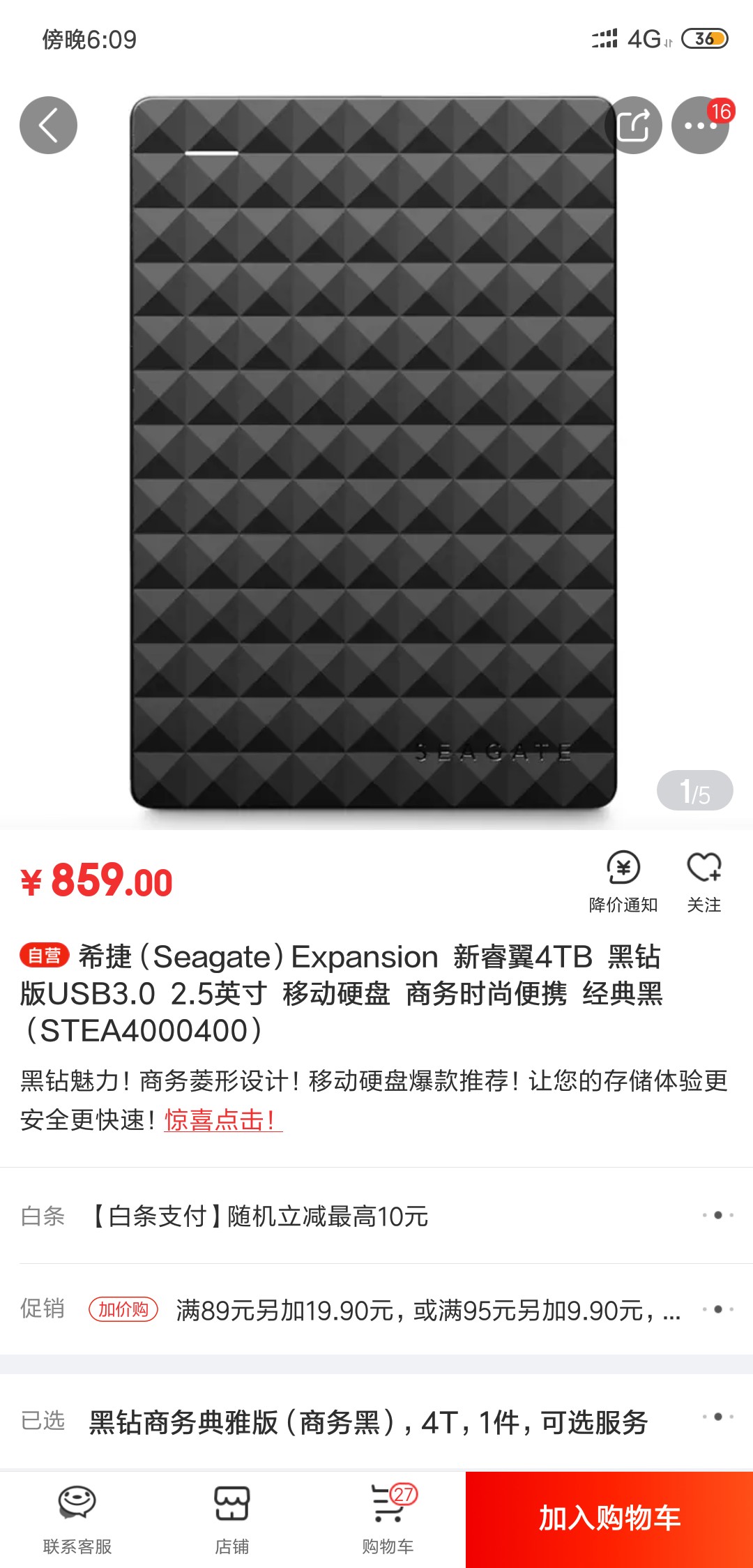The width and height of the screenshot is (753, 1568).
Task: View 促销 加价购 promotion details
Action: pyautogui.click(x=376, y=1310)
